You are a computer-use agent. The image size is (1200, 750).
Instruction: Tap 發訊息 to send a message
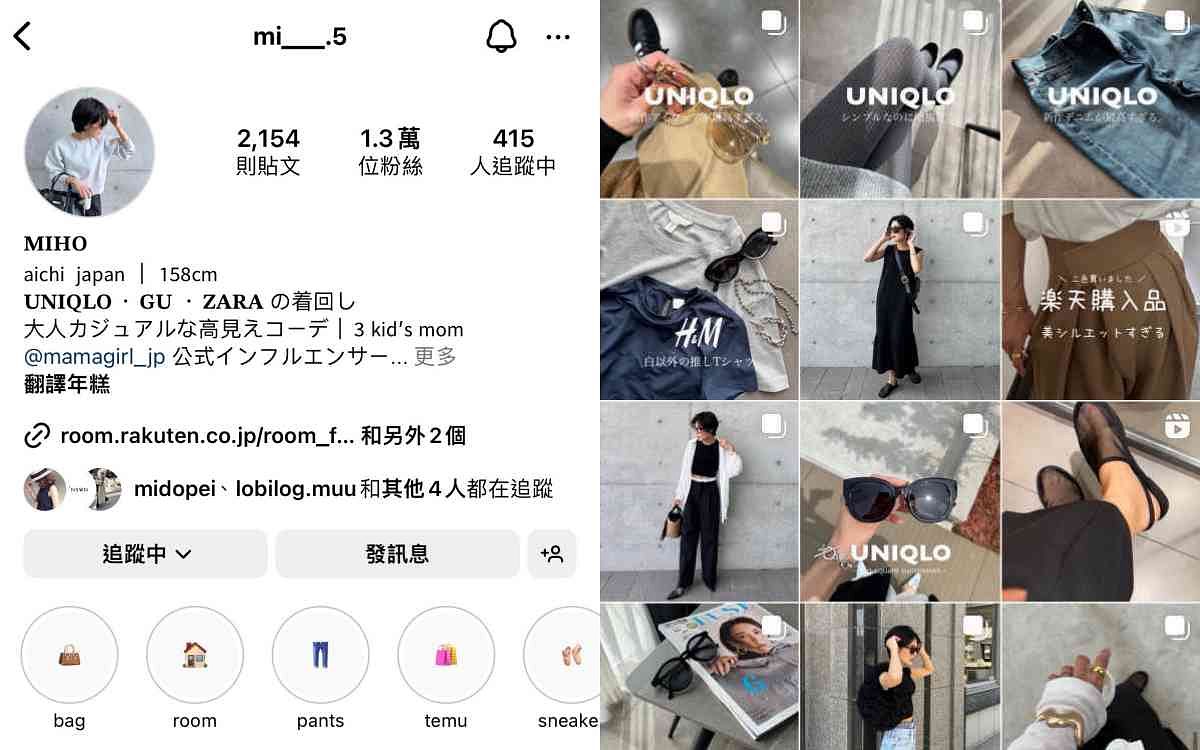click(397, 554)
